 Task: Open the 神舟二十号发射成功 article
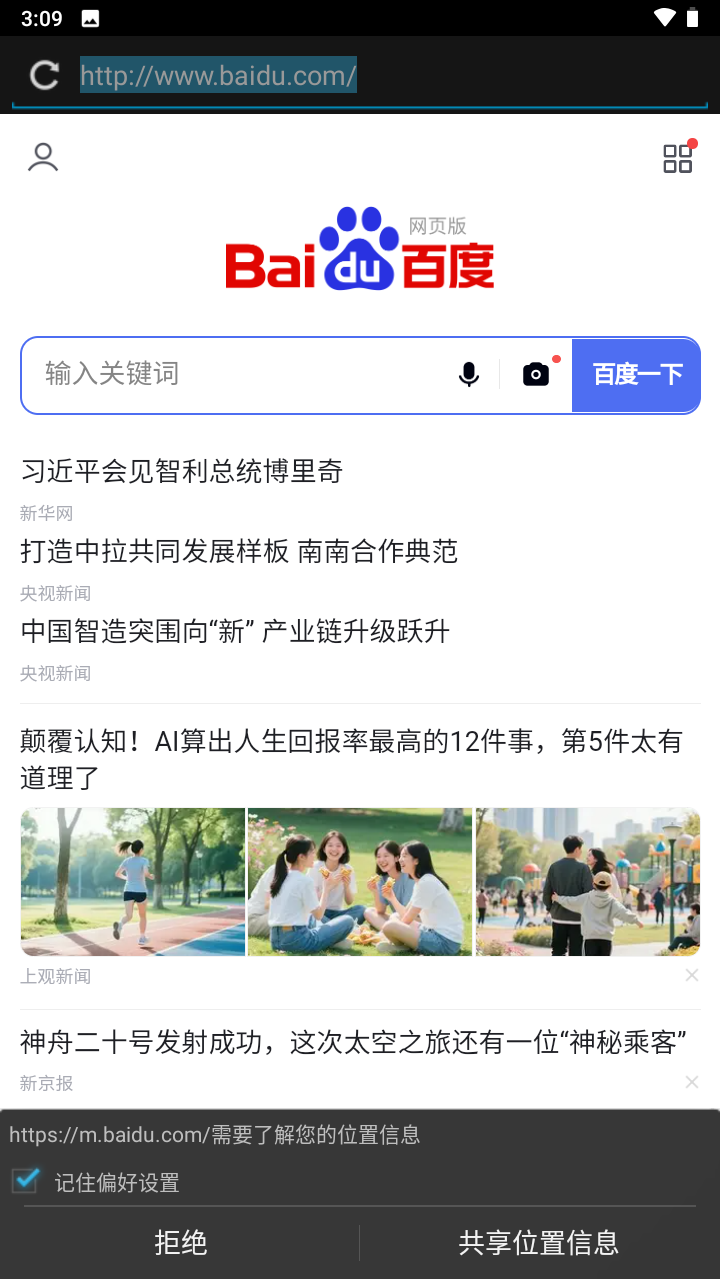(352, 1042)
